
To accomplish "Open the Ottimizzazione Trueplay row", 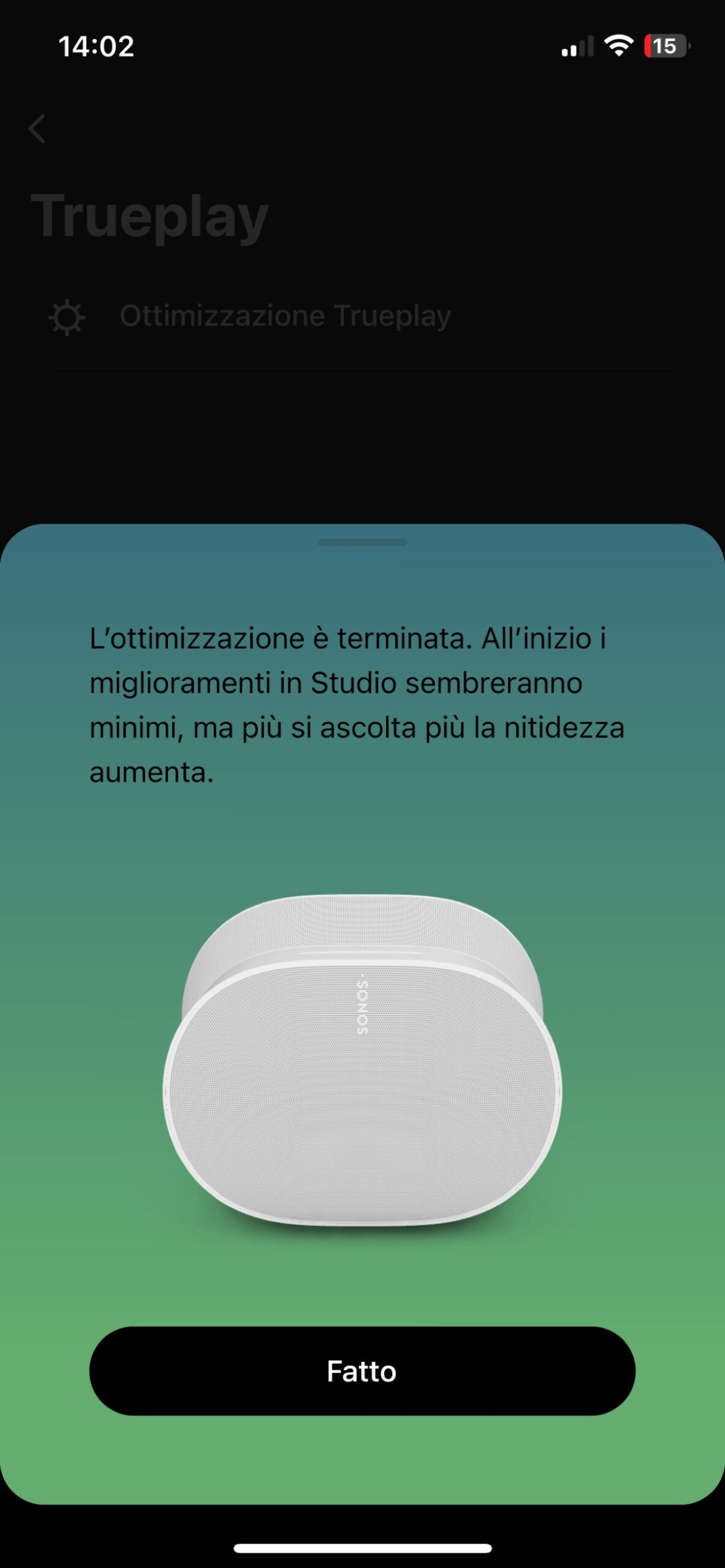I will [x=285, y=316].
